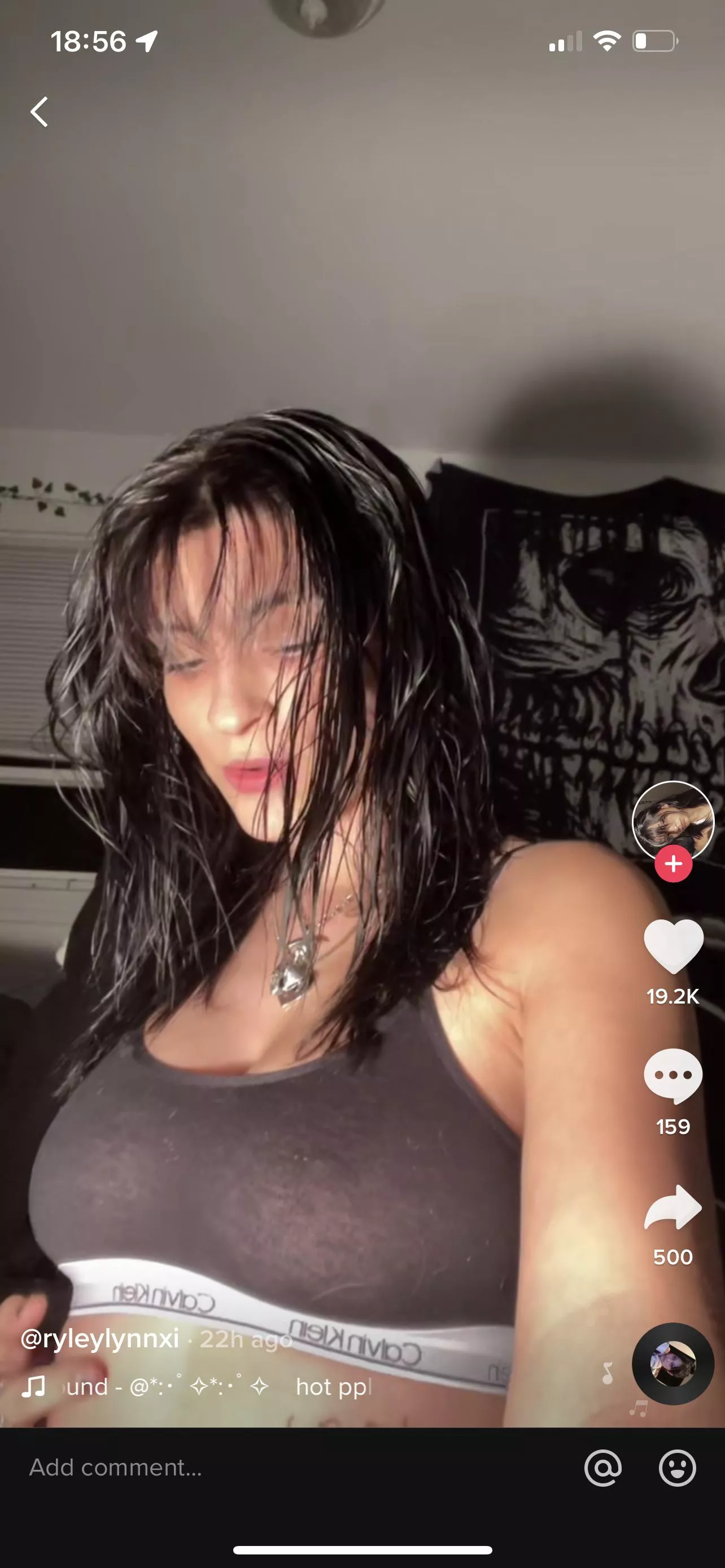Image resolution: width=725 pixels, height=1568 pixels.
Task: Open the creator's profile picture
Action: (672, 820)
